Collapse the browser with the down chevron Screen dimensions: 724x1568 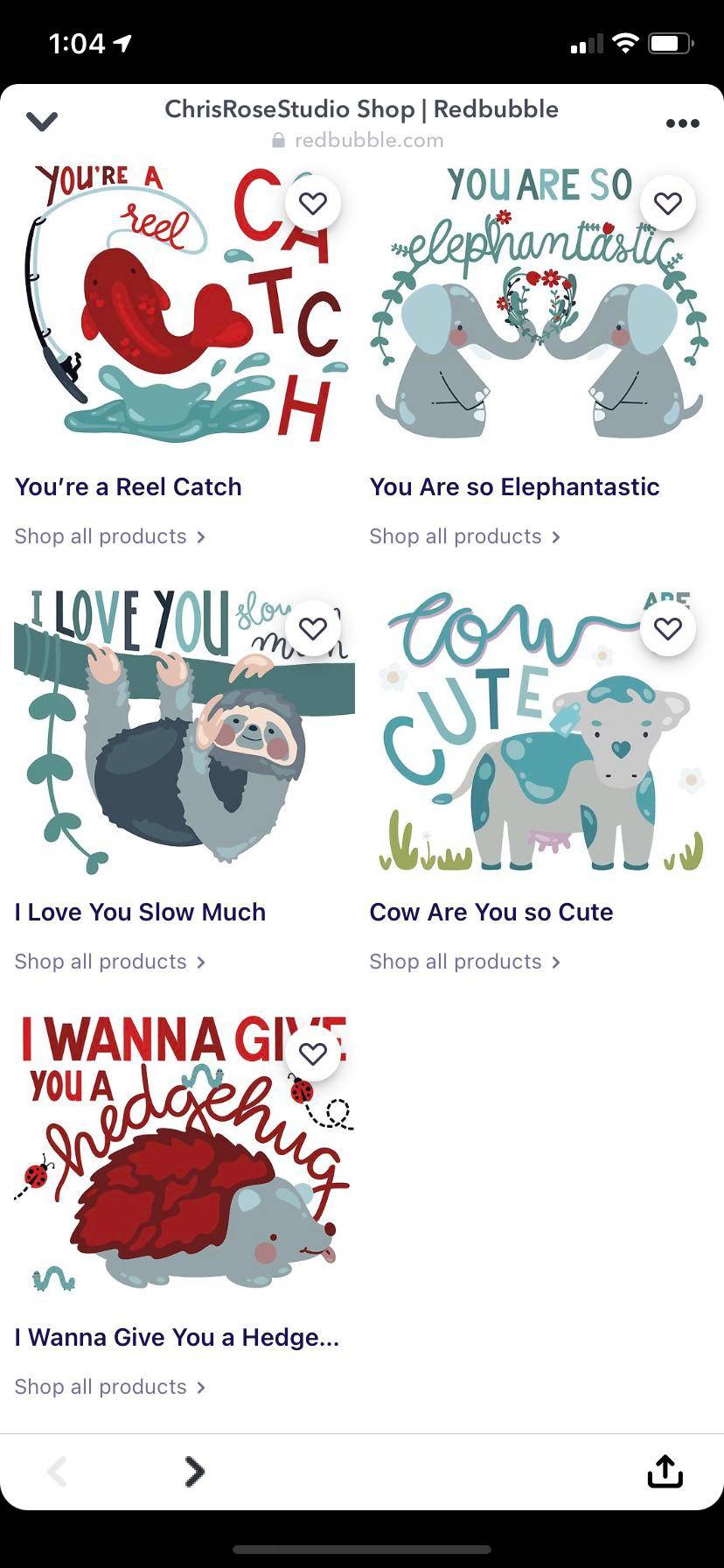click(x=42, y=121)
